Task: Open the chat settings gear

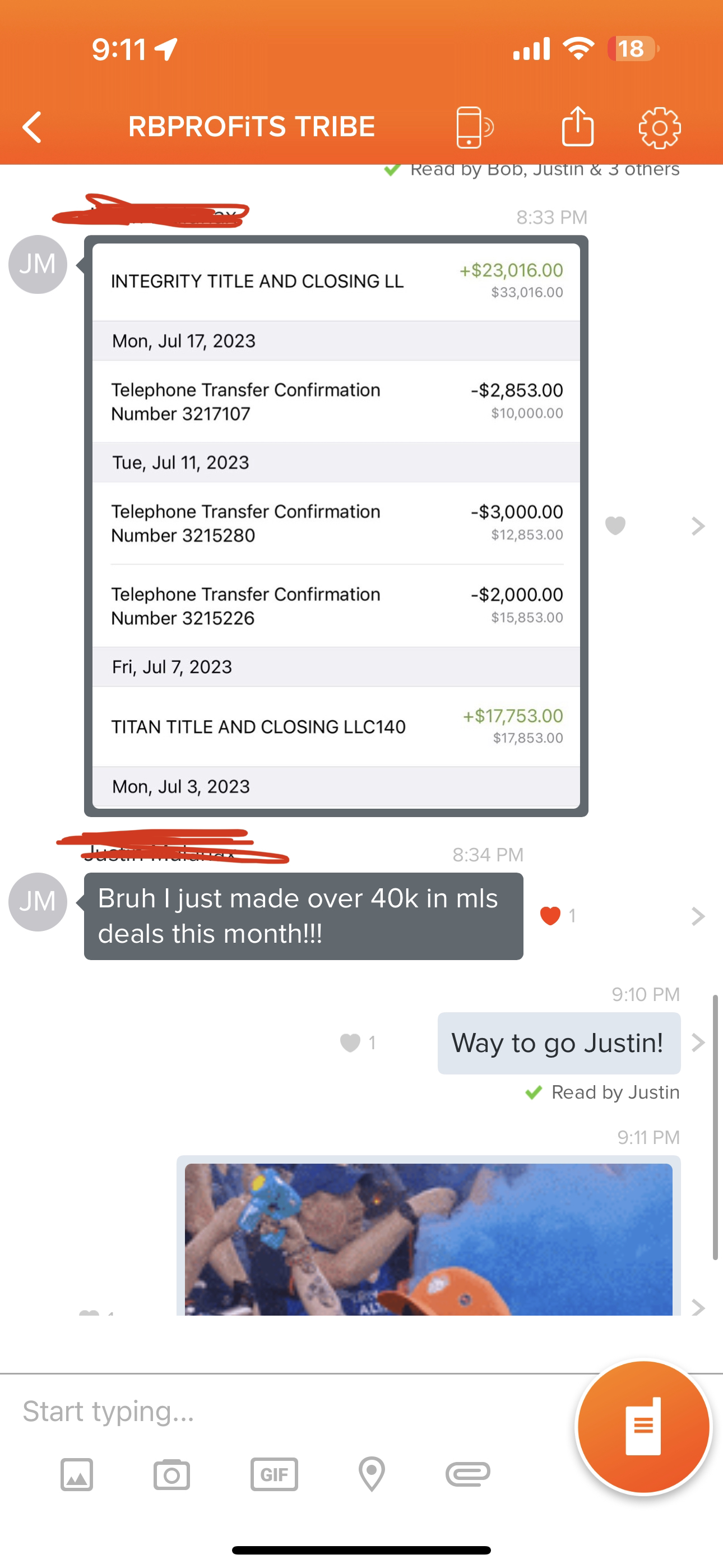Action: point(659,128)
